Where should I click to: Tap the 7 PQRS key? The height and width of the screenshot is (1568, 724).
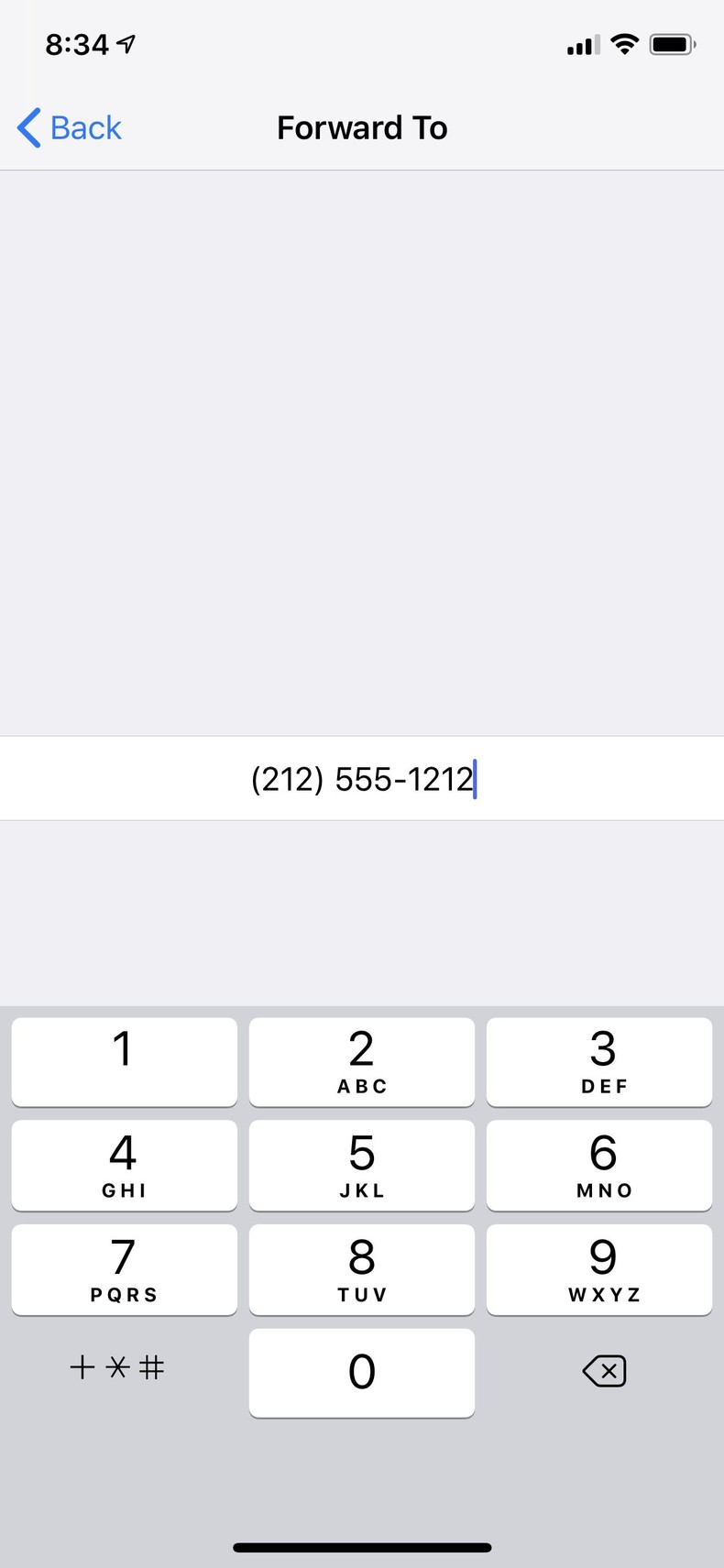(124, 1269)
